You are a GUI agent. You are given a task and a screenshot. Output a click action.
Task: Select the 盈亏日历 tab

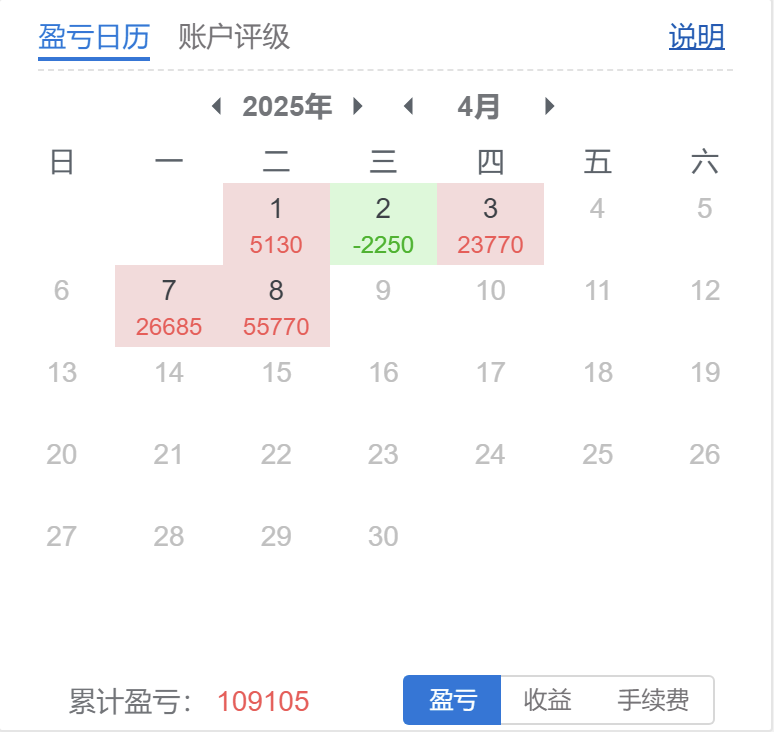point(94,37)
